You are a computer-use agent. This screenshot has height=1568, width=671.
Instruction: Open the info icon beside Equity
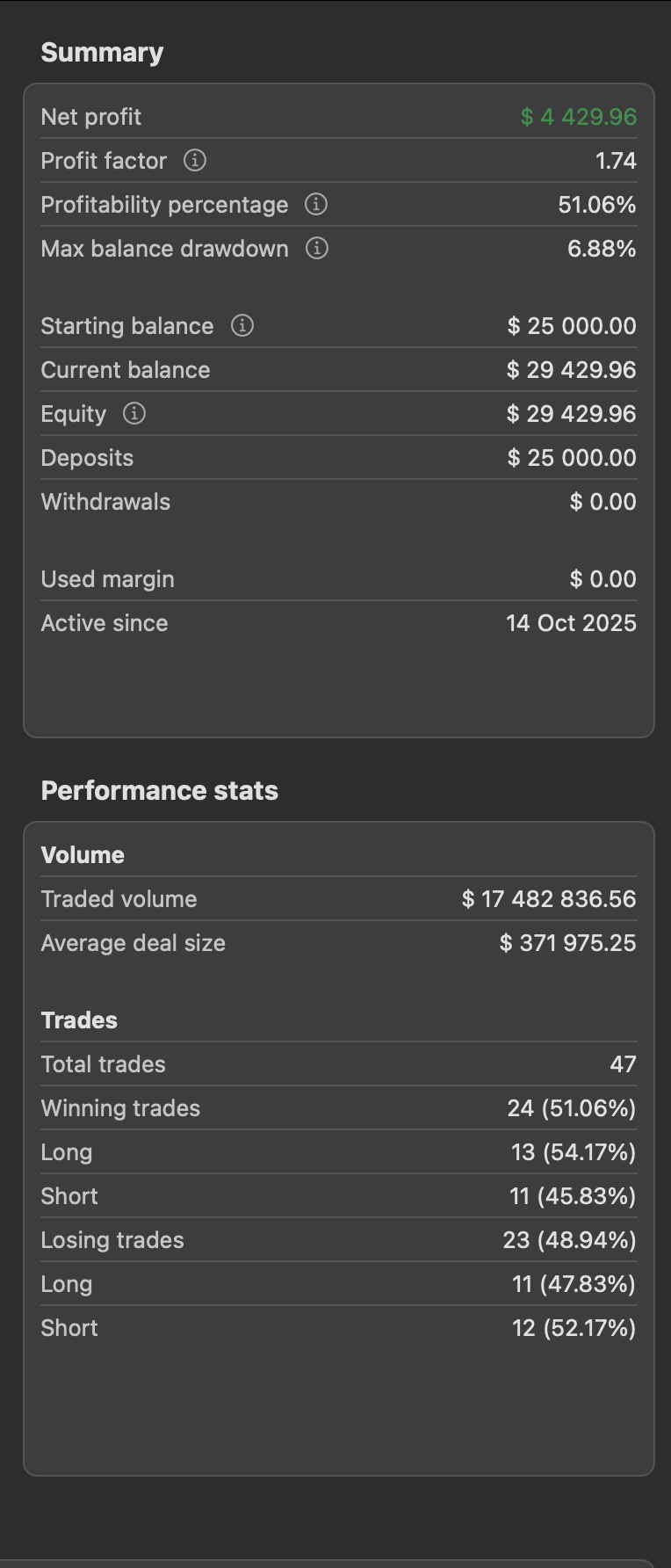tap(134, 413)
